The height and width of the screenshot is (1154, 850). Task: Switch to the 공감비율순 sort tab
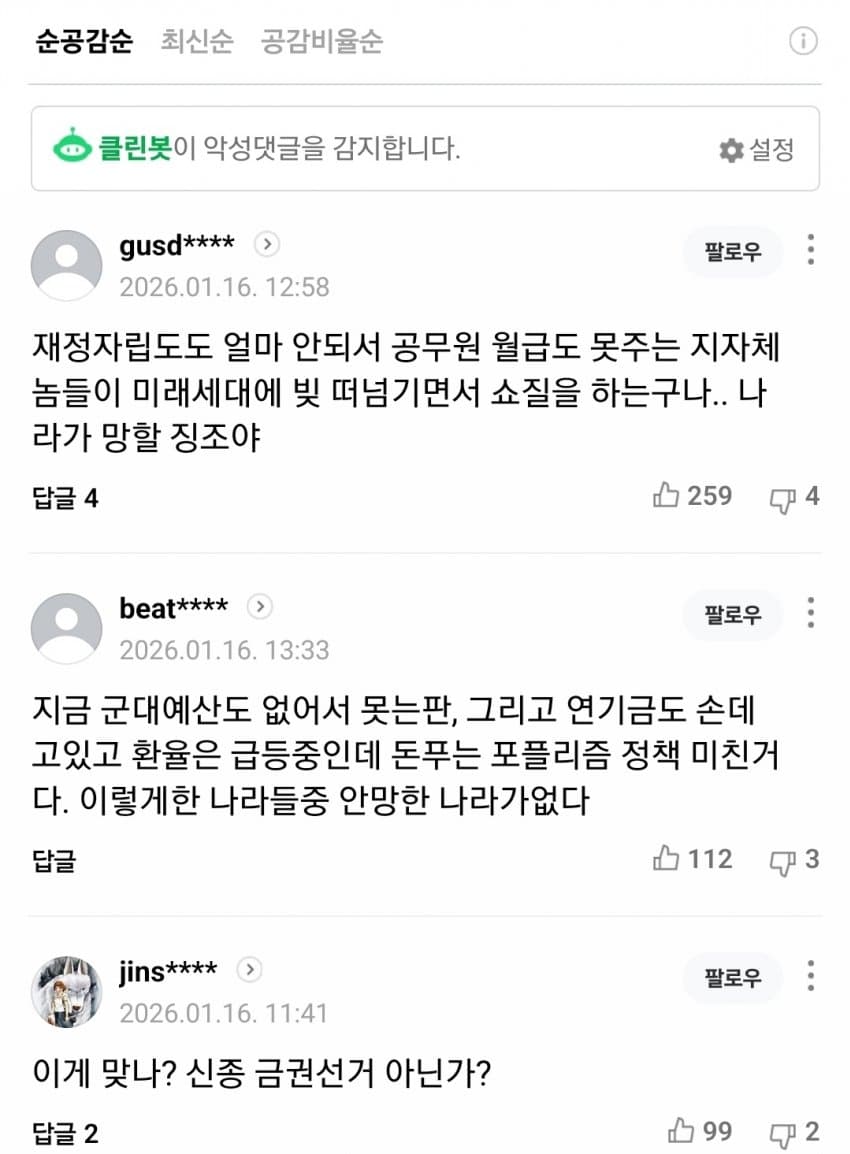322,42
